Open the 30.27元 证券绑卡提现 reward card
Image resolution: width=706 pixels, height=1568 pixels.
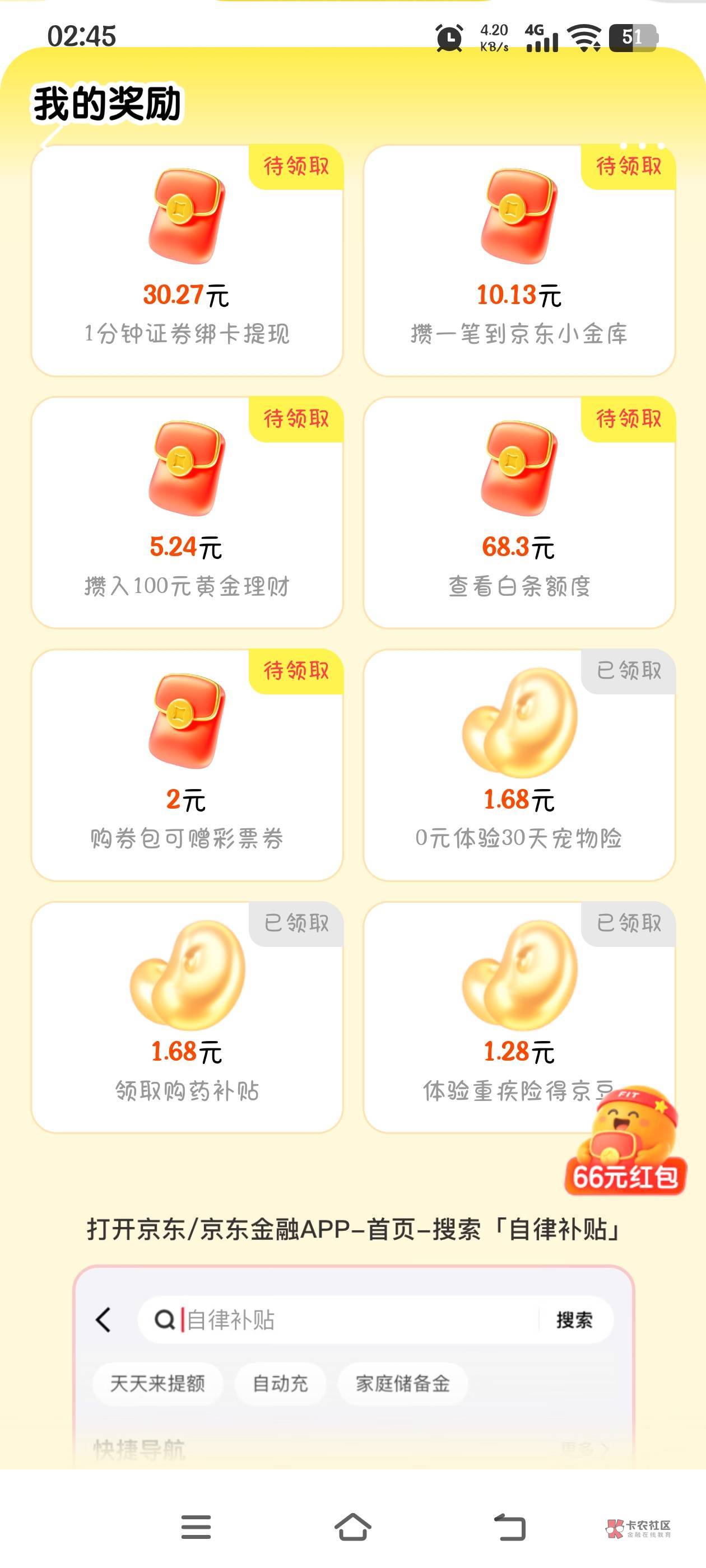click(x=187, y=260)
